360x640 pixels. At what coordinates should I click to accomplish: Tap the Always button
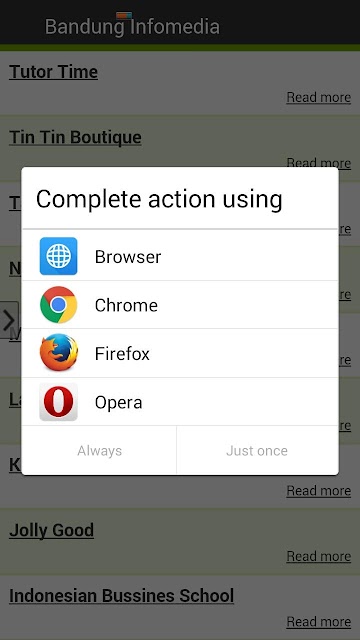pos(99,450)
